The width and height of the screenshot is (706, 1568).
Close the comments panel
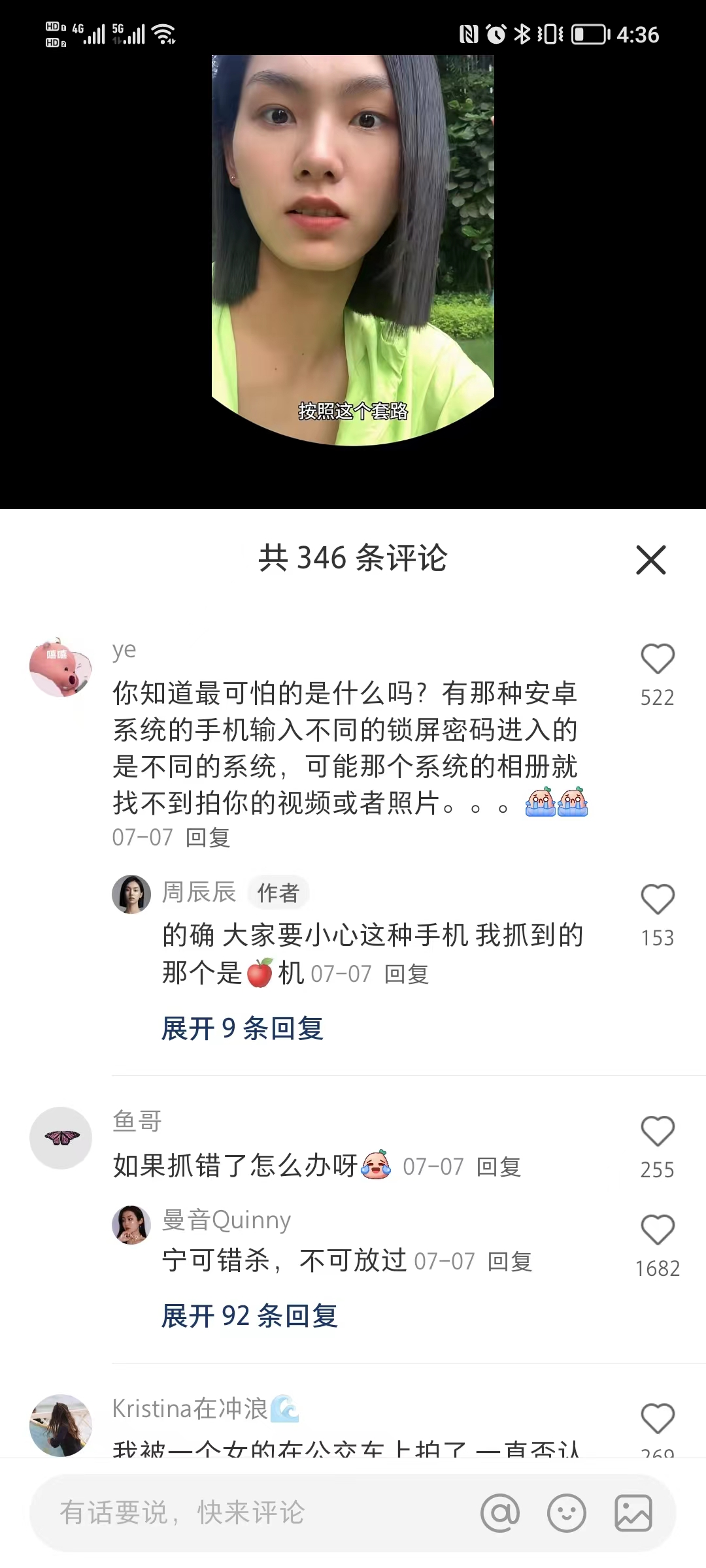650,560
